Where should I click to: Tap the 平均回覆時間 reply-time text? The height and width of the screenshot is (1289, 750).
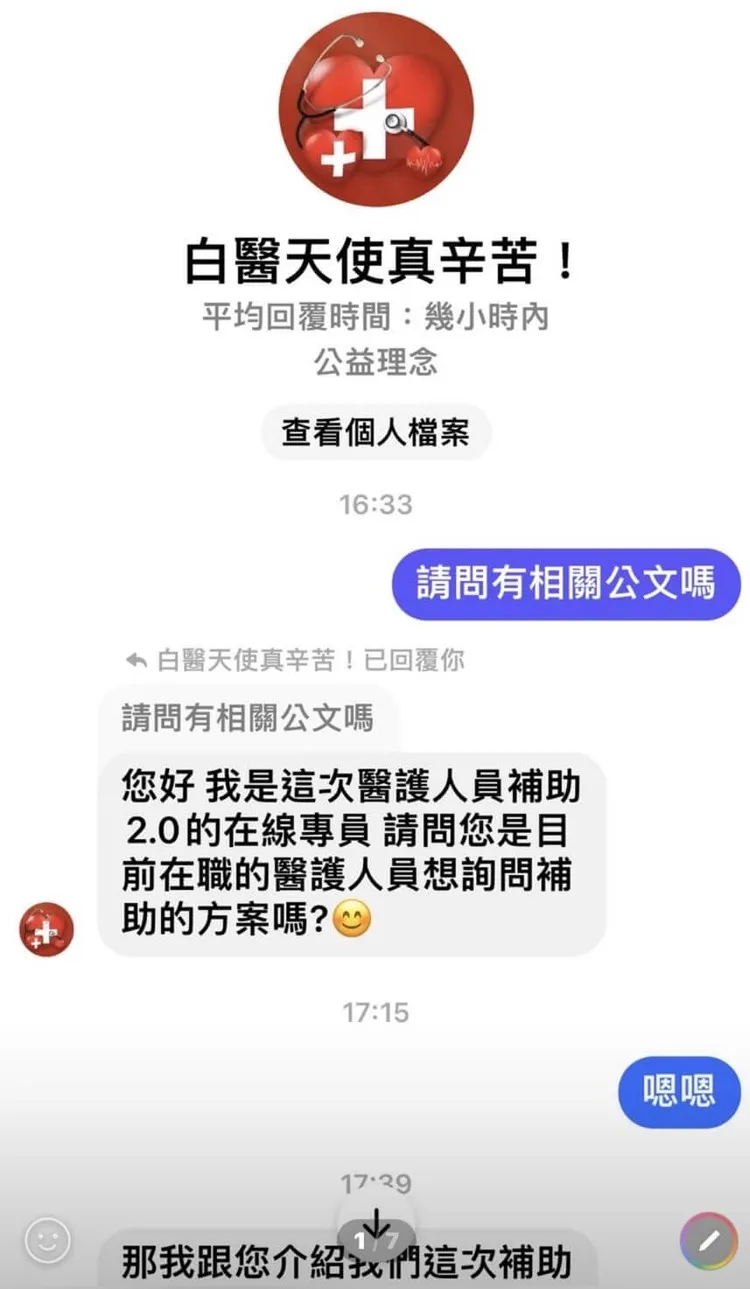tap(374, 319)
